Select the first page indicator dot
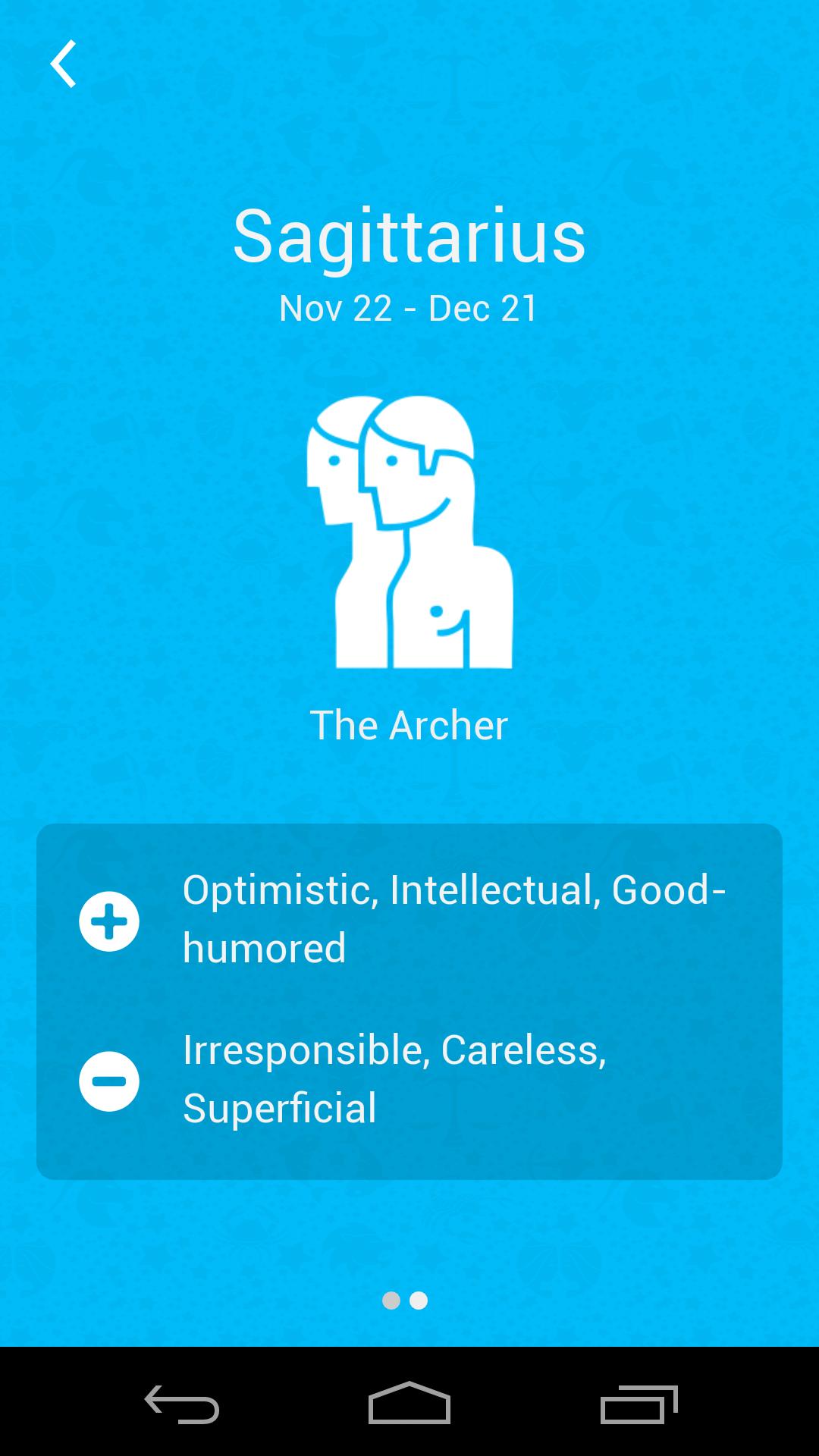Screen dimensions: 819x1456 [391, 1301]
